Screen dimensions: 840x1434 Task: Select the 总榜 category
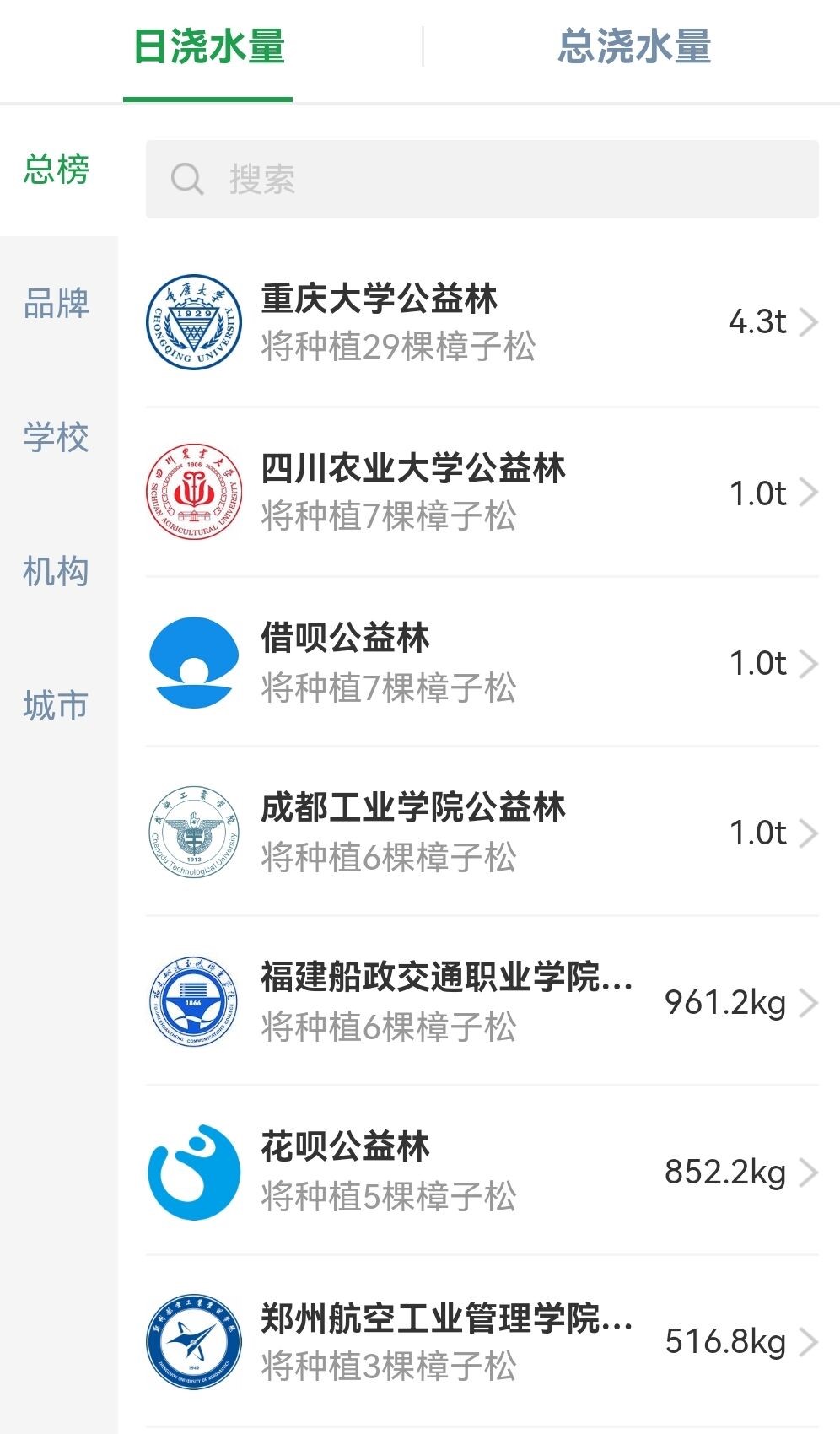(x=57, y=170)
